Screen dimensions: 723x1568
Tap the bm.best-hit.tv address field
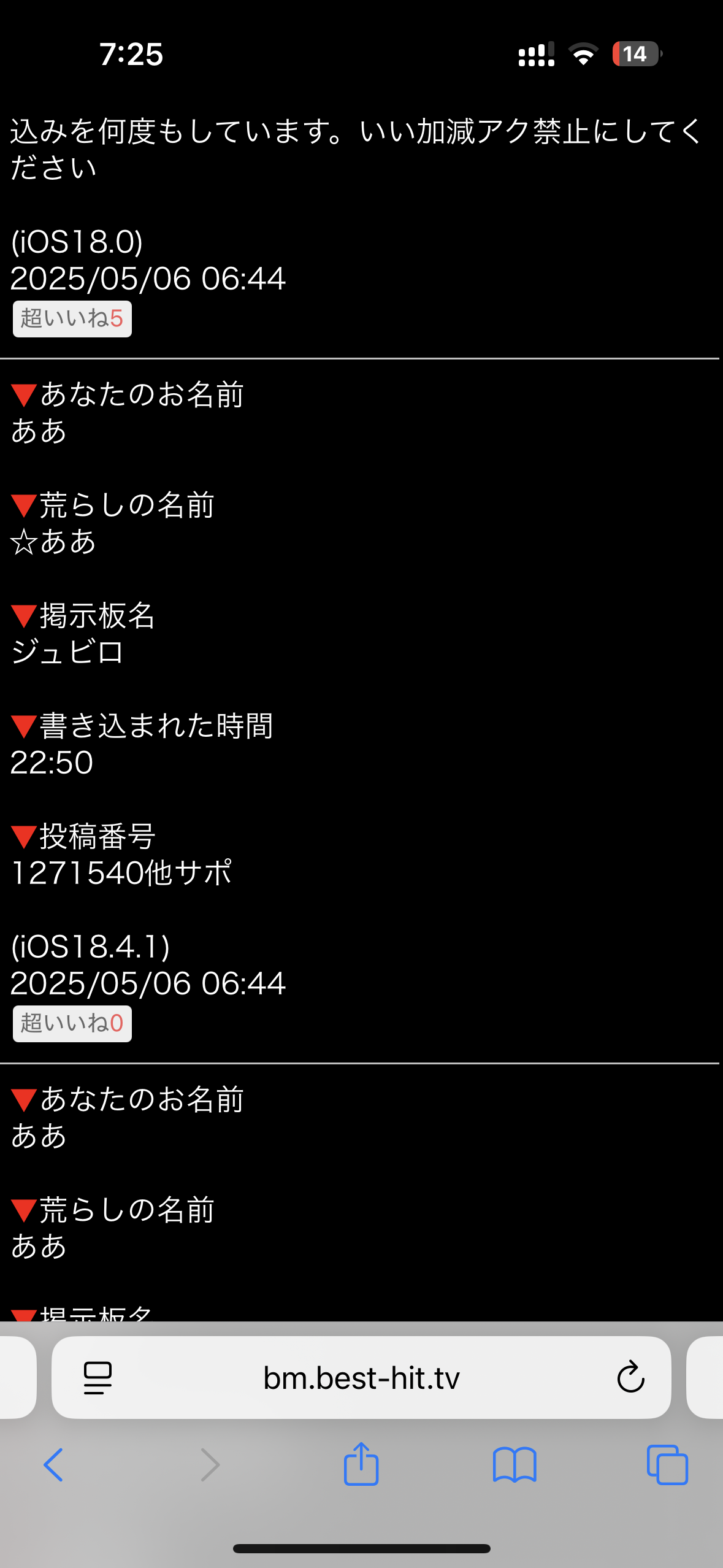click(x=361, y=1378)
